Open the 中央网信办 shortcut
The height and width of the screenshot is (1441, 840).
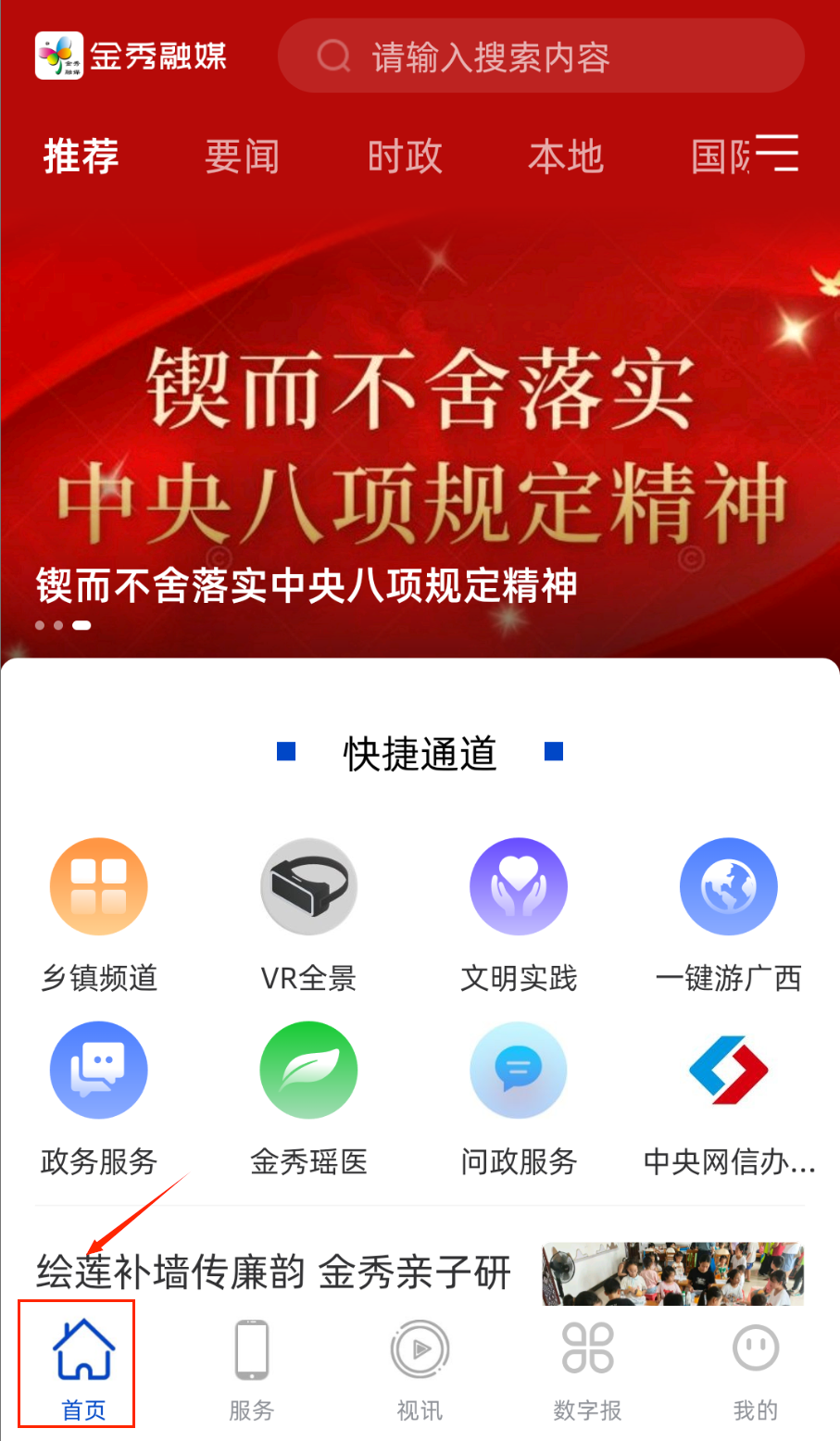728,1097
